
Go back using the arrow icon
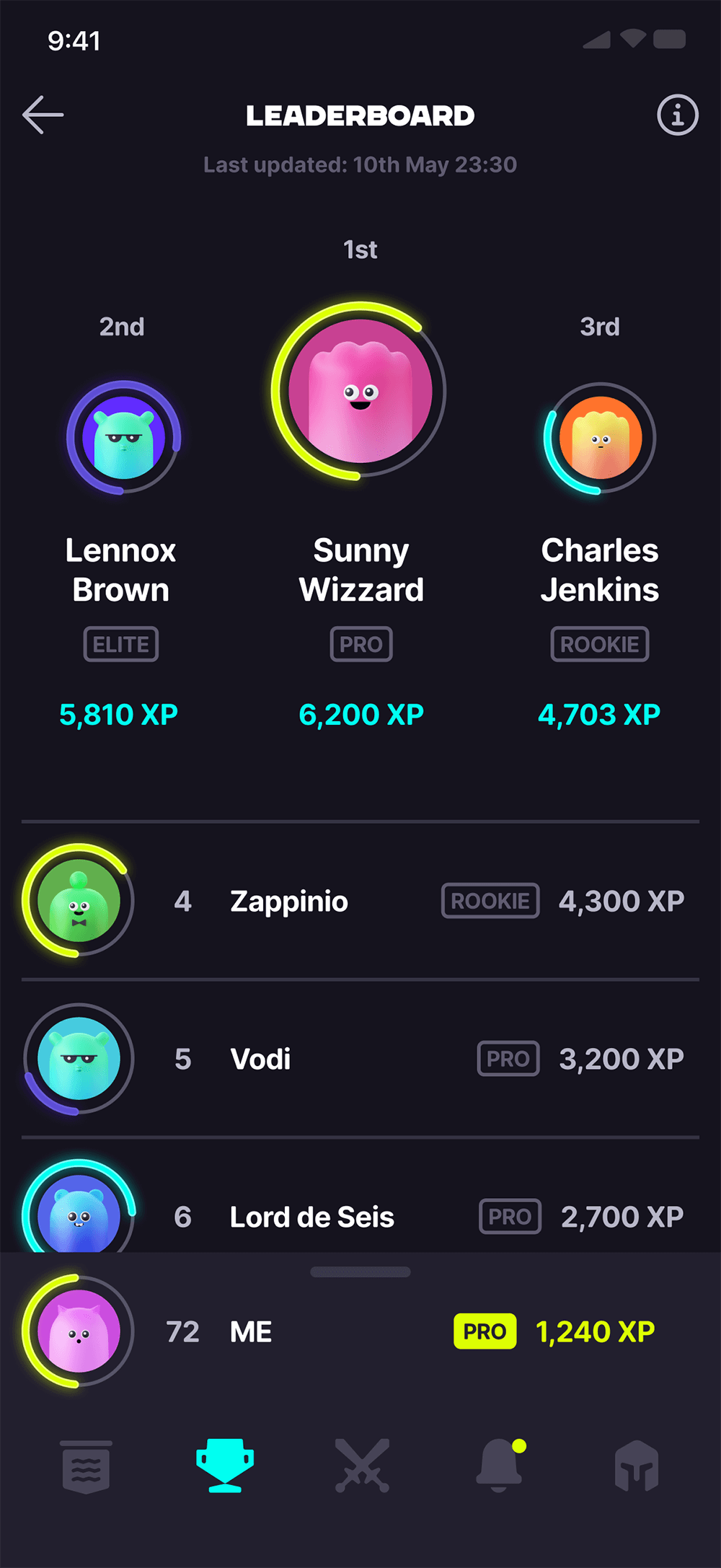pos(43,115)
